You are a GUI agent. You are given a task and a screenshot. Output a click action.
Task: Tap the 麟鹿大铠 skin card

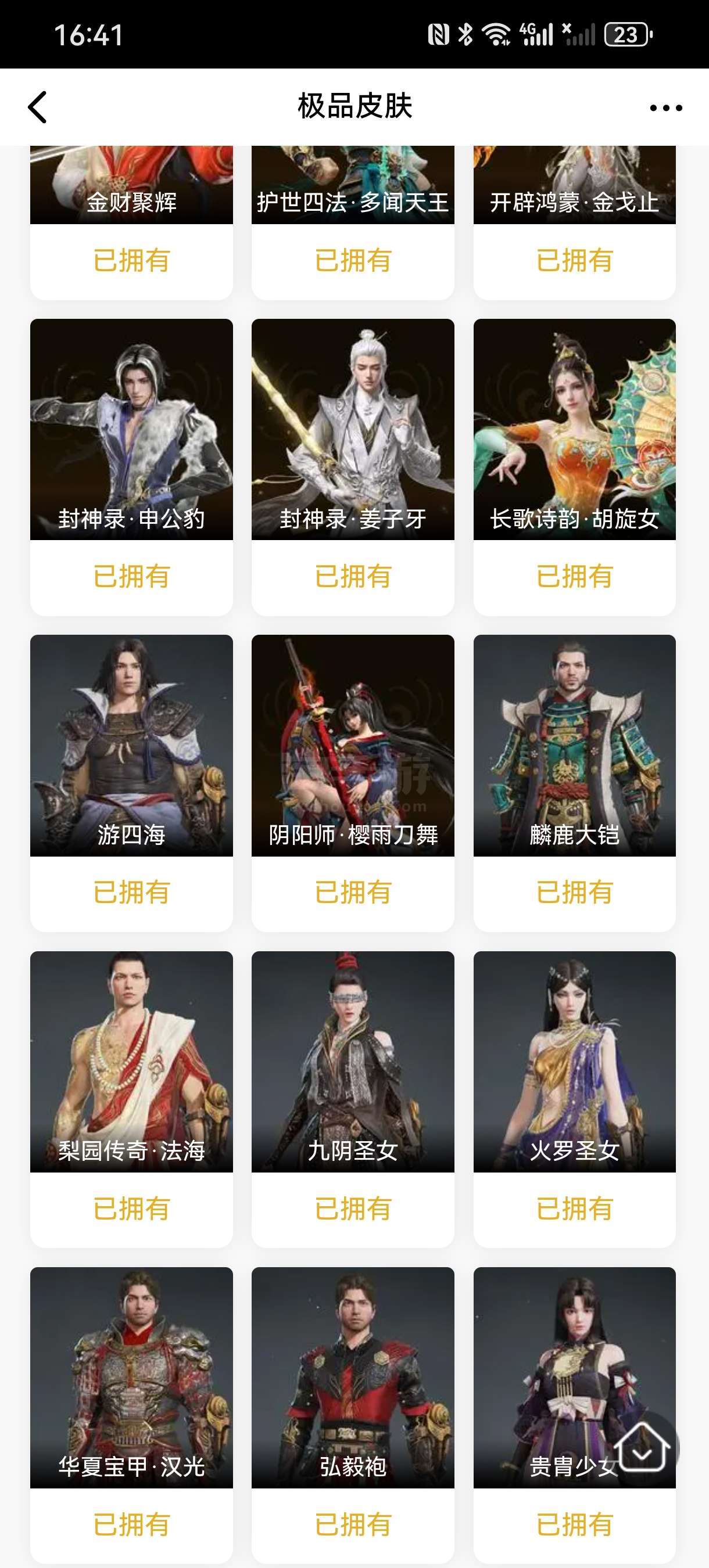click(x=574, y=783)
